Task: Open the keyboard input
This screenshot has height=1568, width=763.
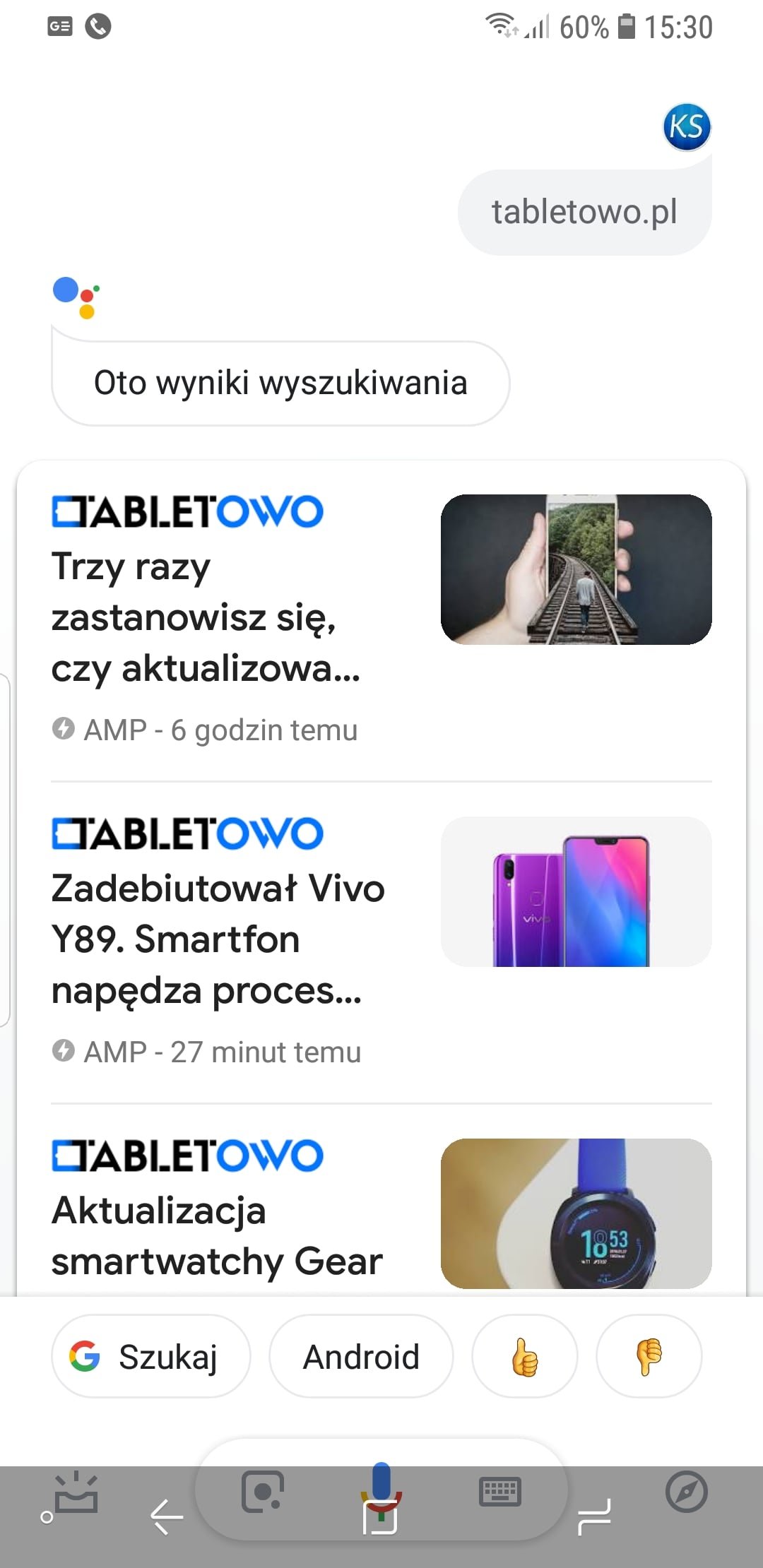Action: pos(500,1492)
